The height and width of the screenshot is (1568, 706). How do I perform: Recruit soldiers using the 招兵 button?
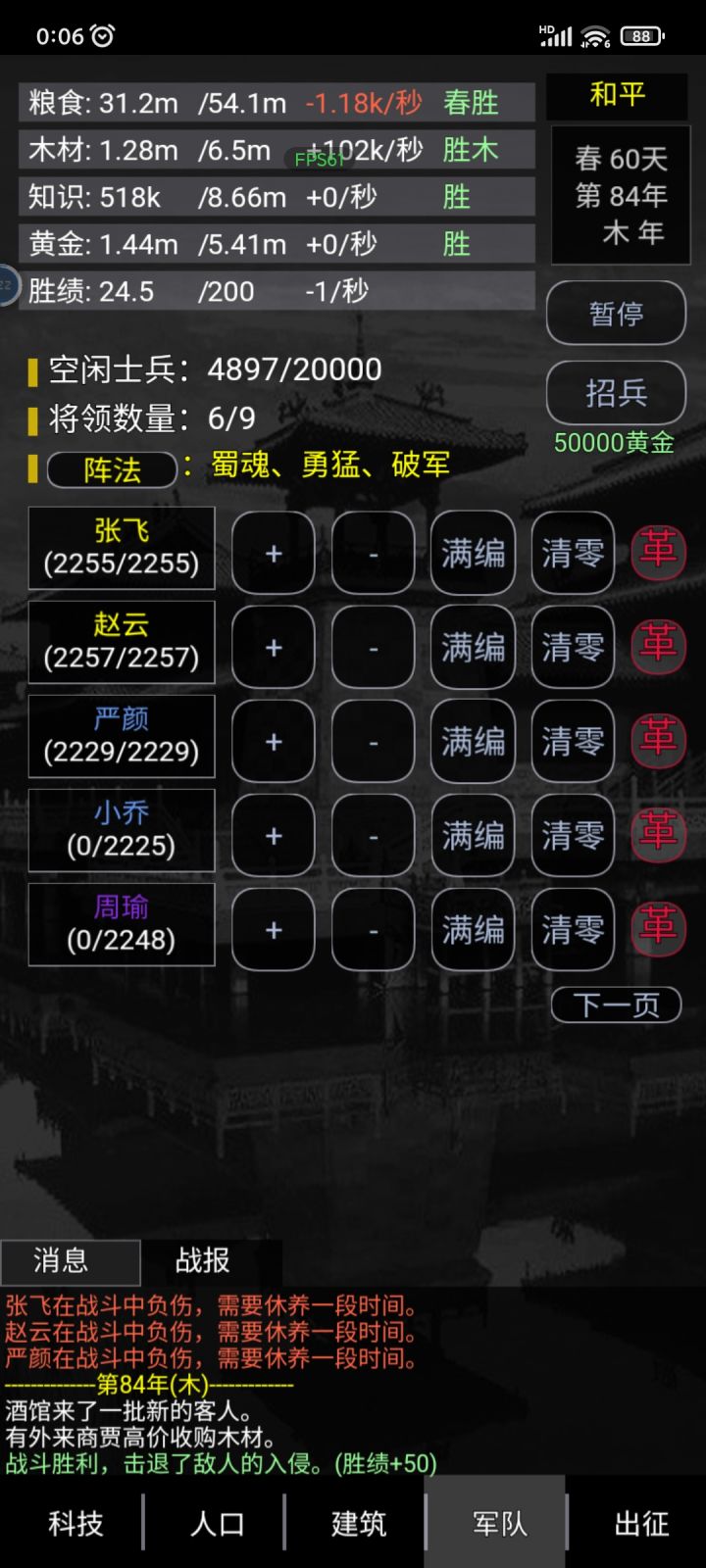tap(616, 392)
